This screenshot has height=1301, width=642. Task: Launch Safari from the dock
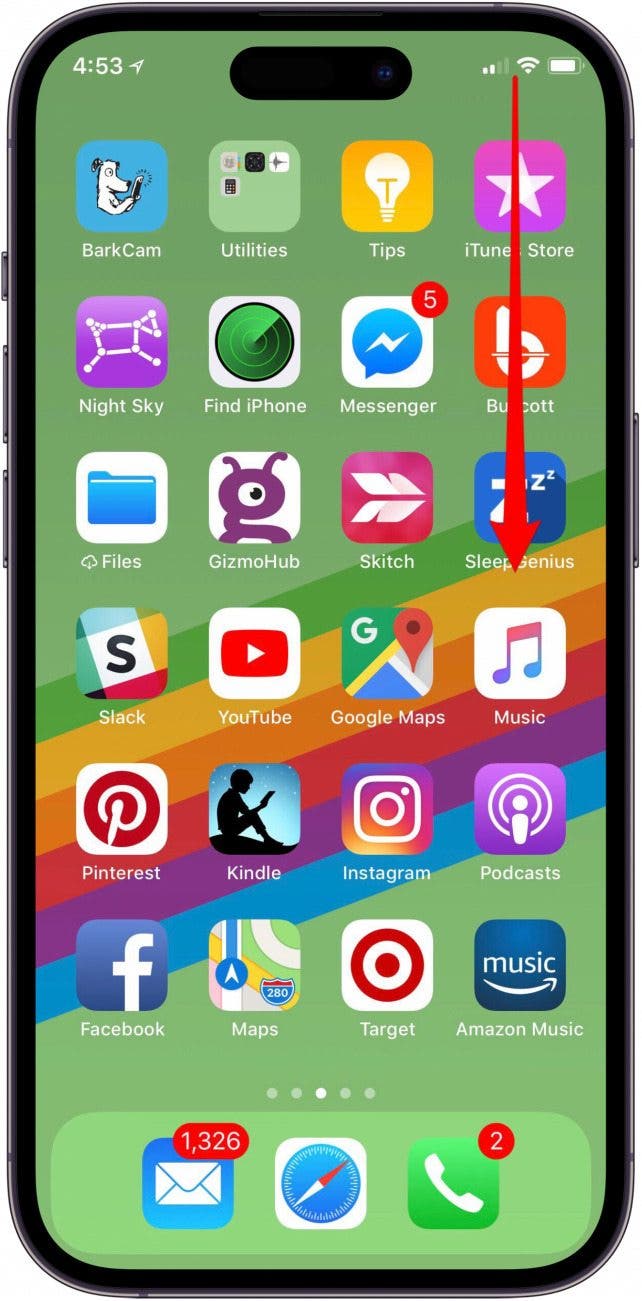321,1184
